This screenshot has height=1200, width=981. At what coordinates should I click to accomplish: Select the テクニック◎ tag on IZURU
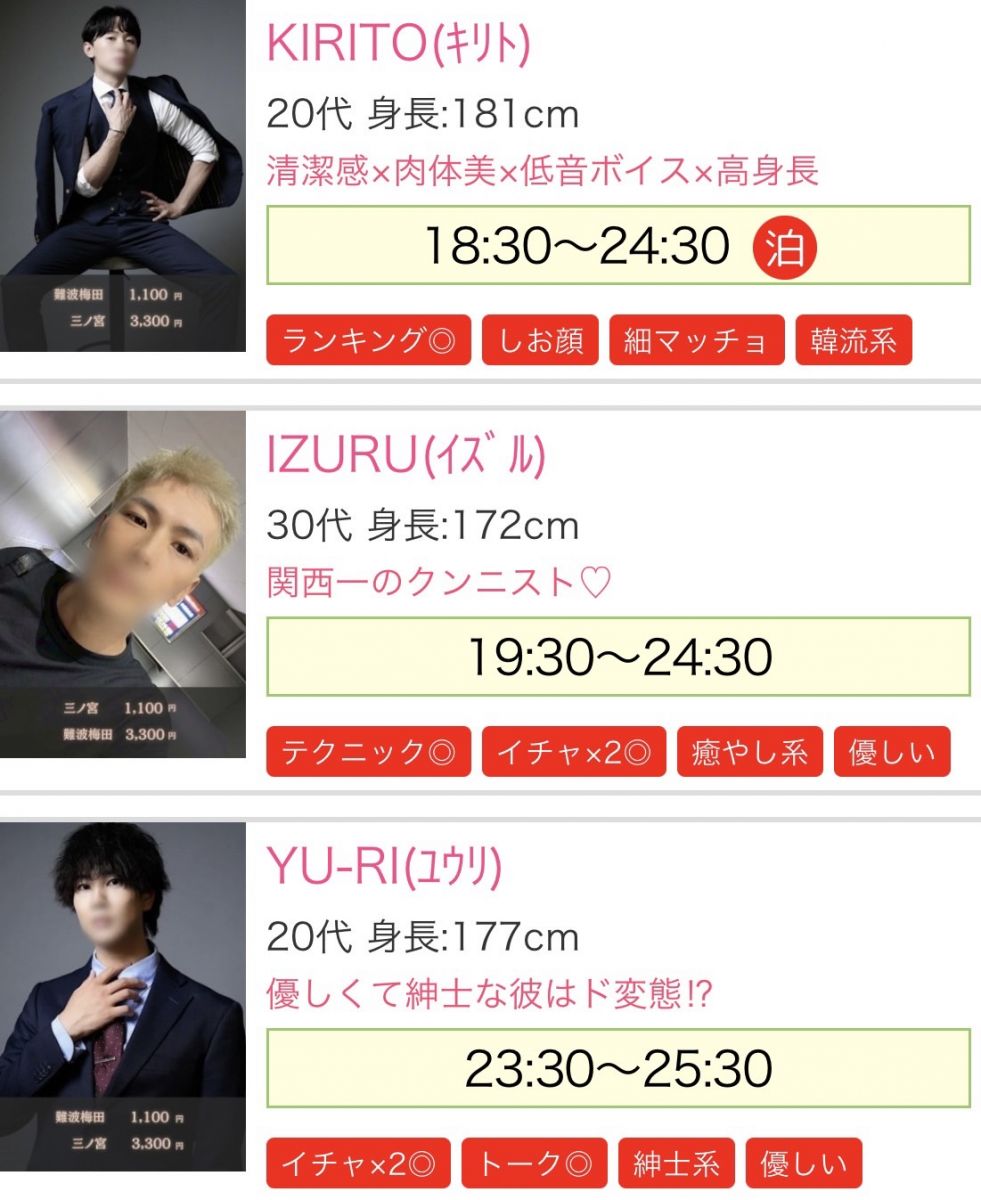[368, 752]
